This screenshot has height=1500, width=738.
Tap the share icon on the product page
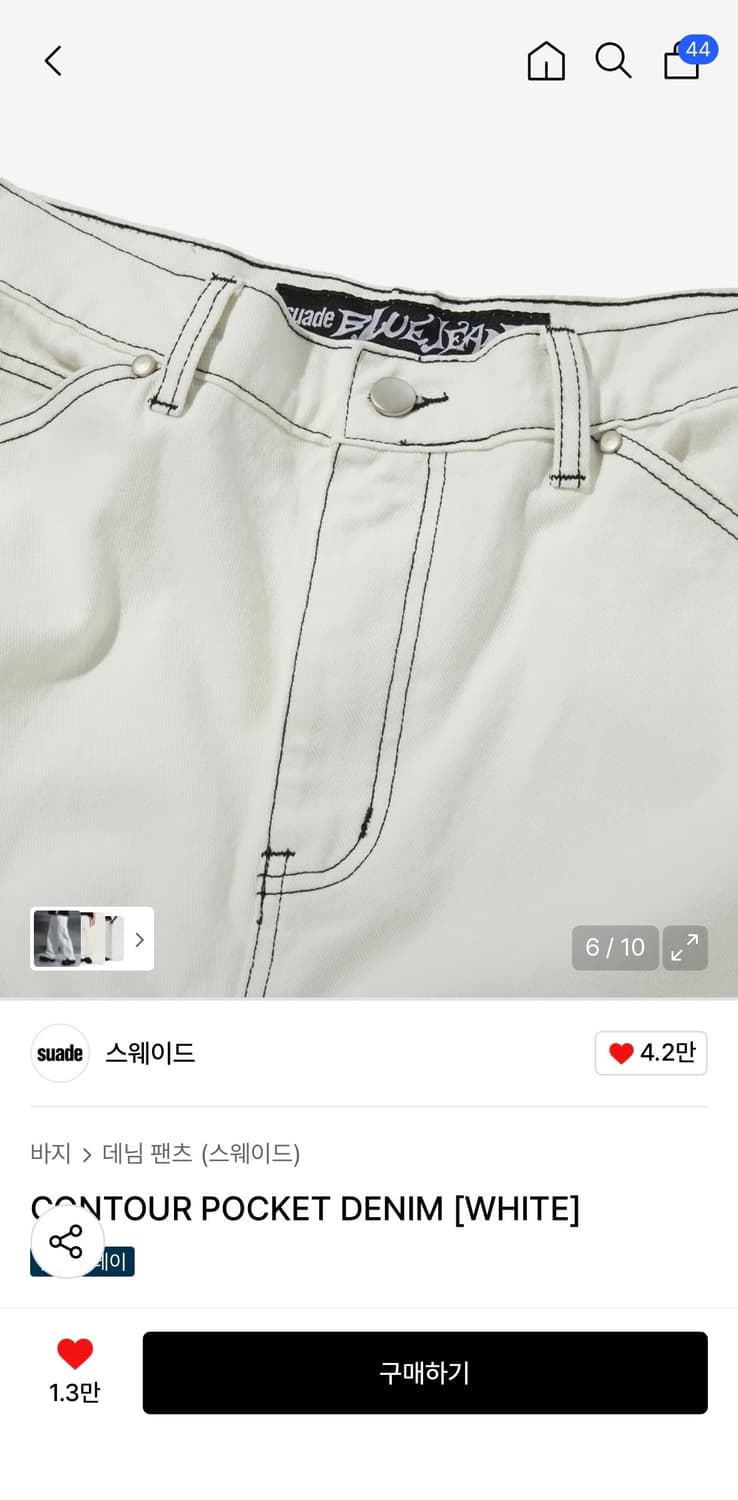[x=66, y=1243]
